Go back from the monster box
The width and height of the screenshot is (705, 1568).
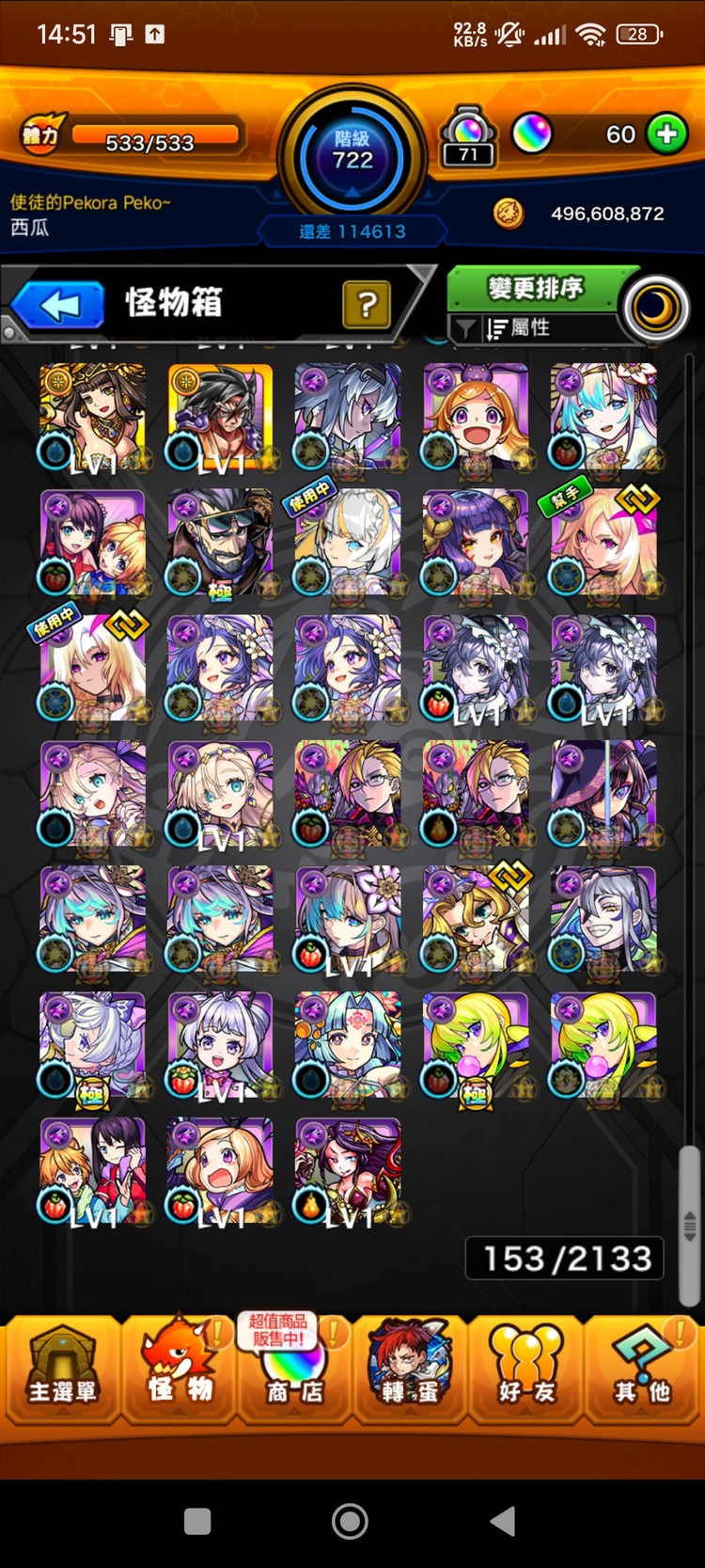(58, 306)
